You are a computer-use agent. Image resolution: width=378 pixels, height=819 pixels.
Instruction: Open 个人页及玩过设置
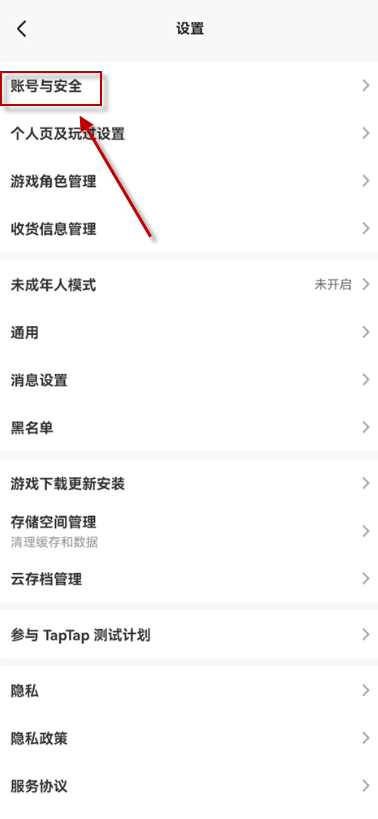(189, 134)
